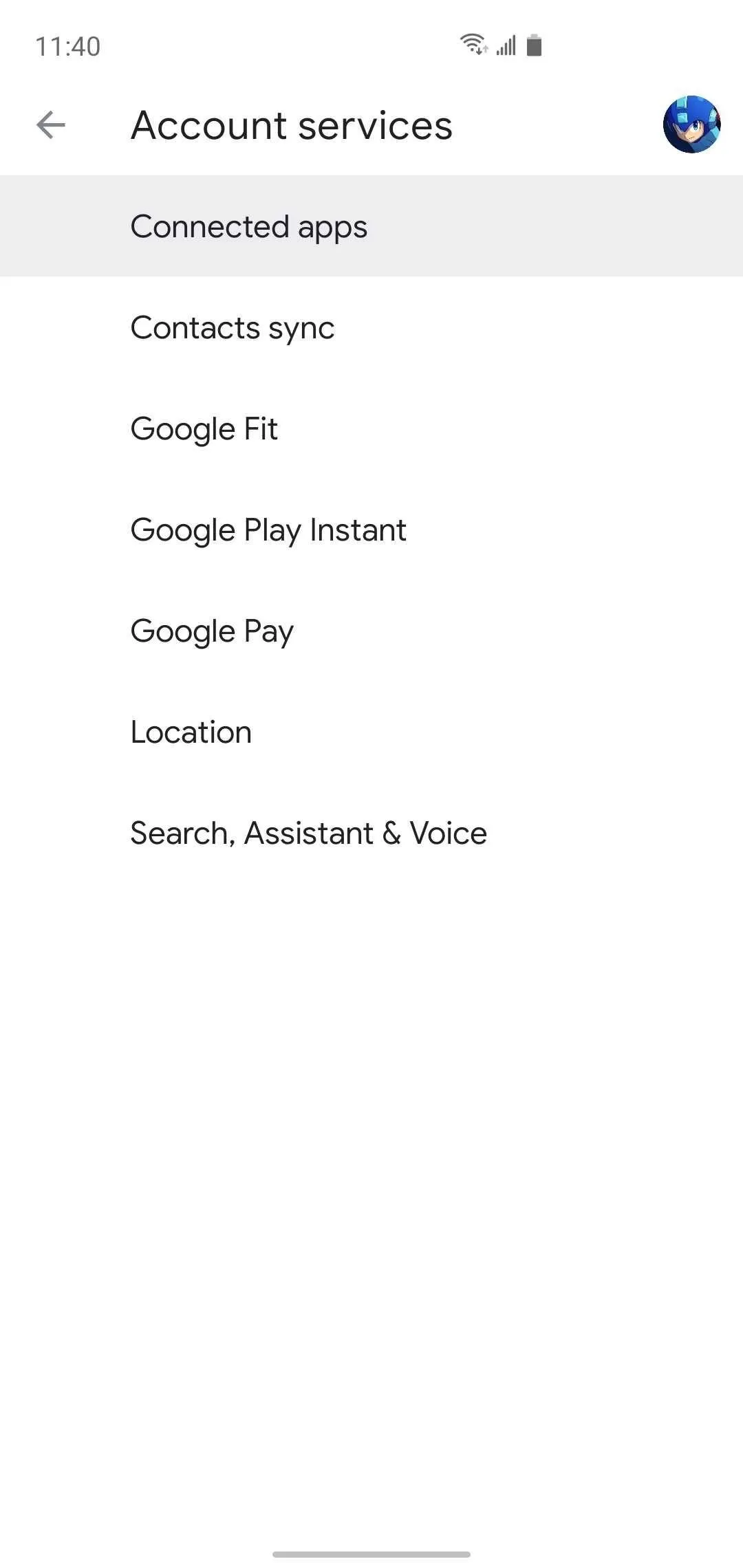Image resolution: width=743 pixels, height=1568 pixels.
Task: Open Contacts sync settings
Action: [371, 327]
